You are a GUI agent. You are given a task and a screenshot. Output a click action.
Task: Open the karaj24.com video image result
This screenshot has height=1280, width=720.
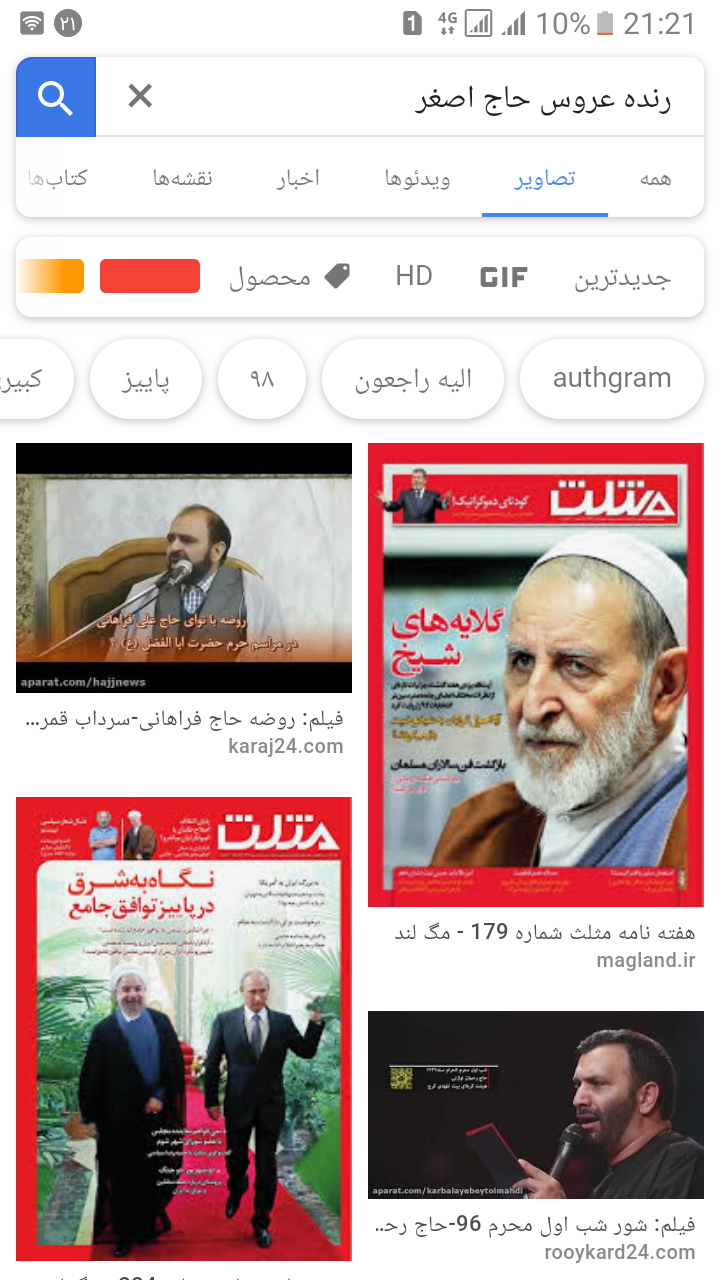tap(184, 567)
